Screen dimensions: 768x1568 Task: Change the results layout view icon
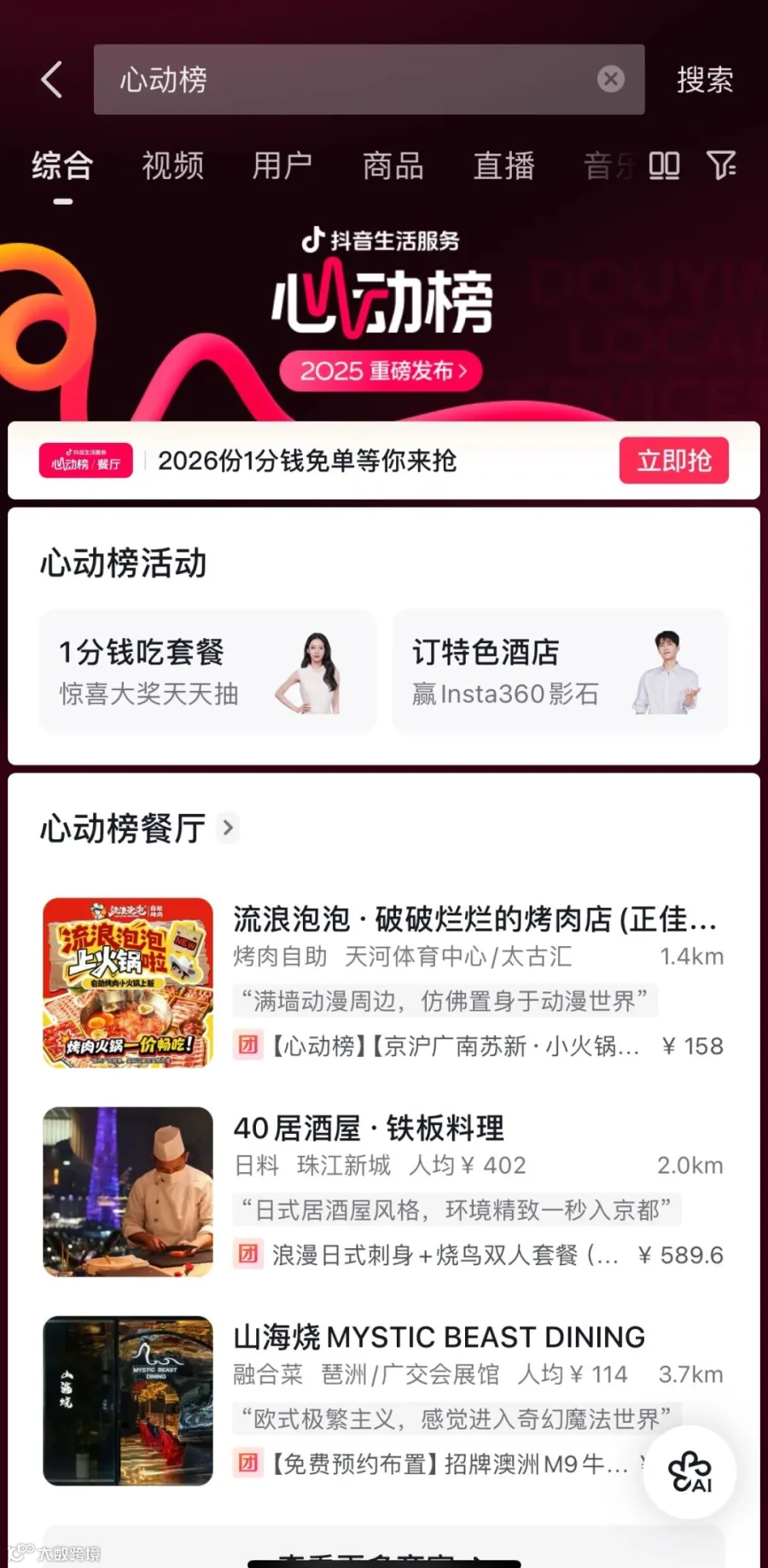(x=664, y=166)
